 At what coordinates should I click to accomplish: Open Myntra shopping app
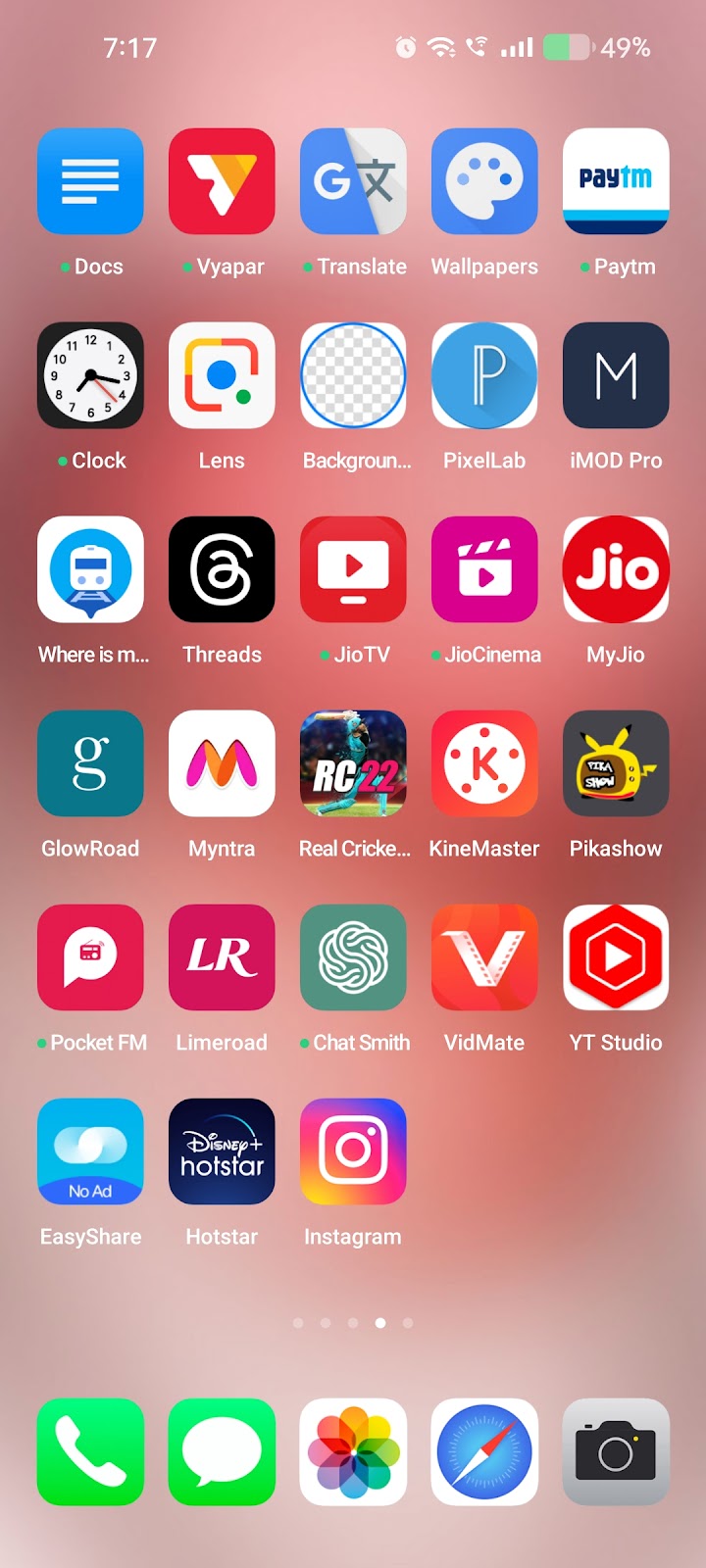(x=222, y=763)
